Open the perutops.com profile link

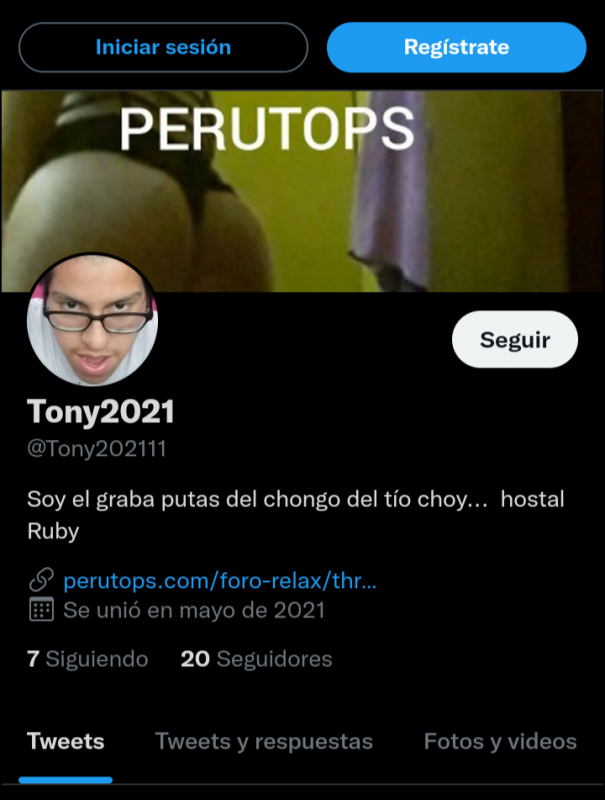coord(219,580)
